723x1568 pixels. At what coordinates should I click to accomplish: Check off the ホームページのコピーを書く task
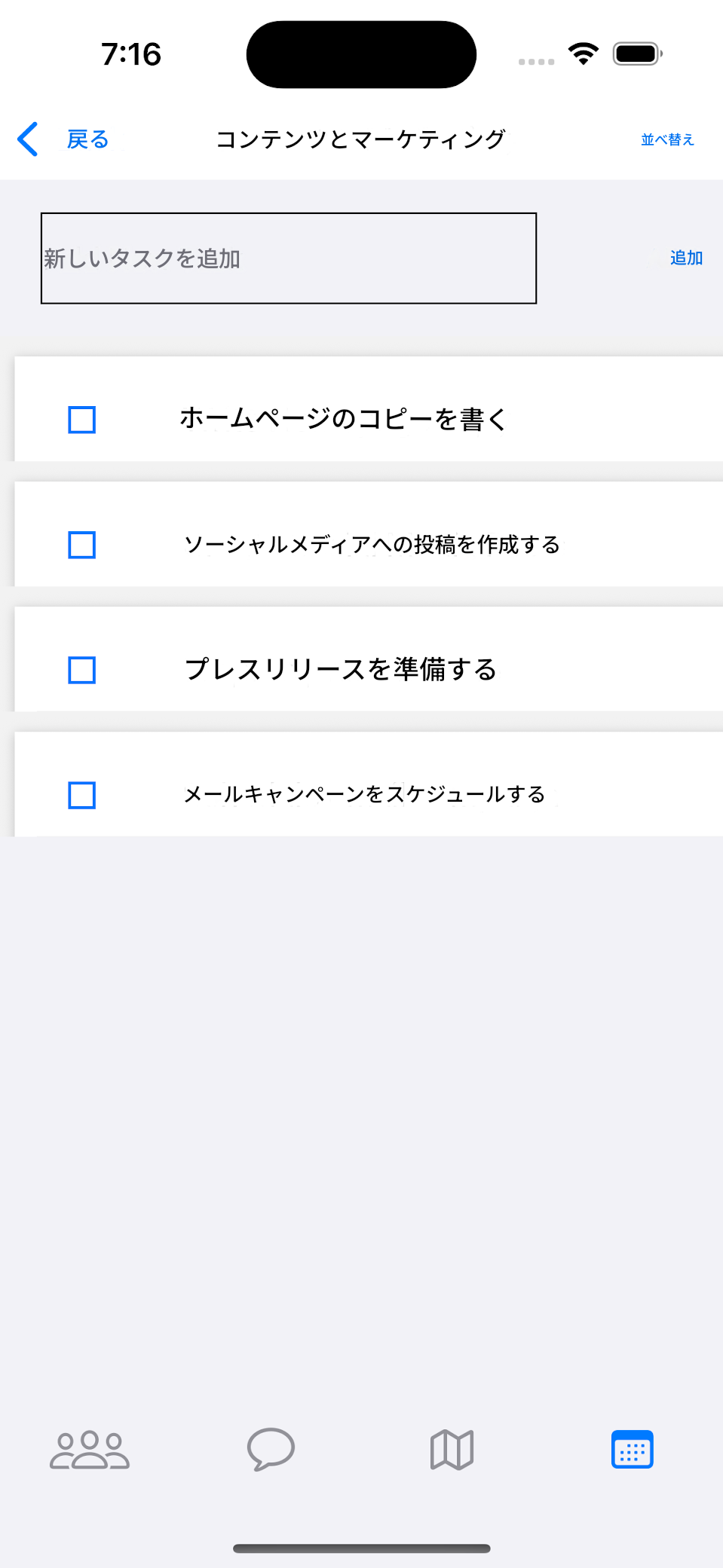(x=81, y=420)
